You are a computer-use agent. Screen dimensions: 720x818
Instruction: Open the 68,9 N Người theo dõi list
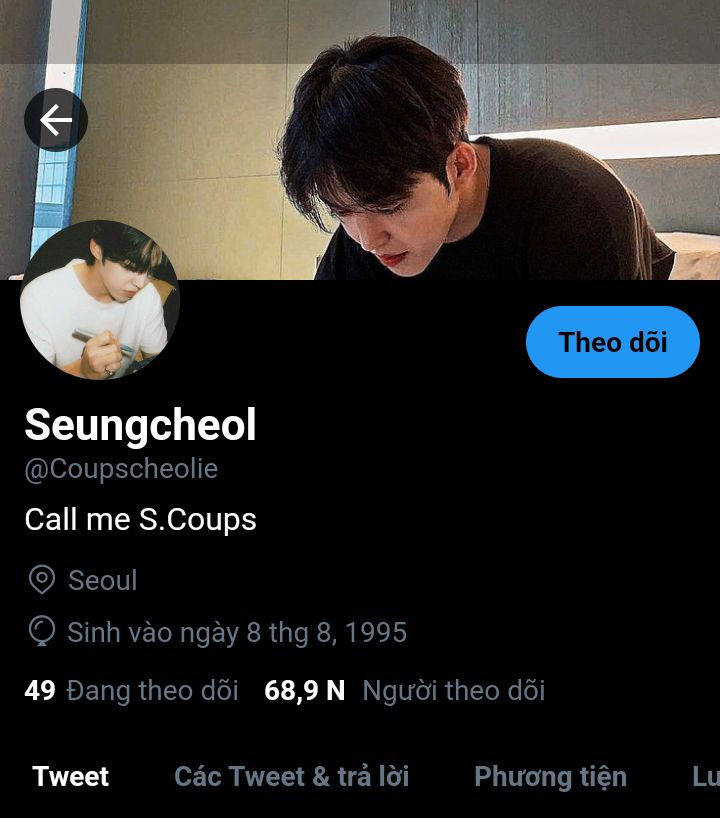point(404,690)
